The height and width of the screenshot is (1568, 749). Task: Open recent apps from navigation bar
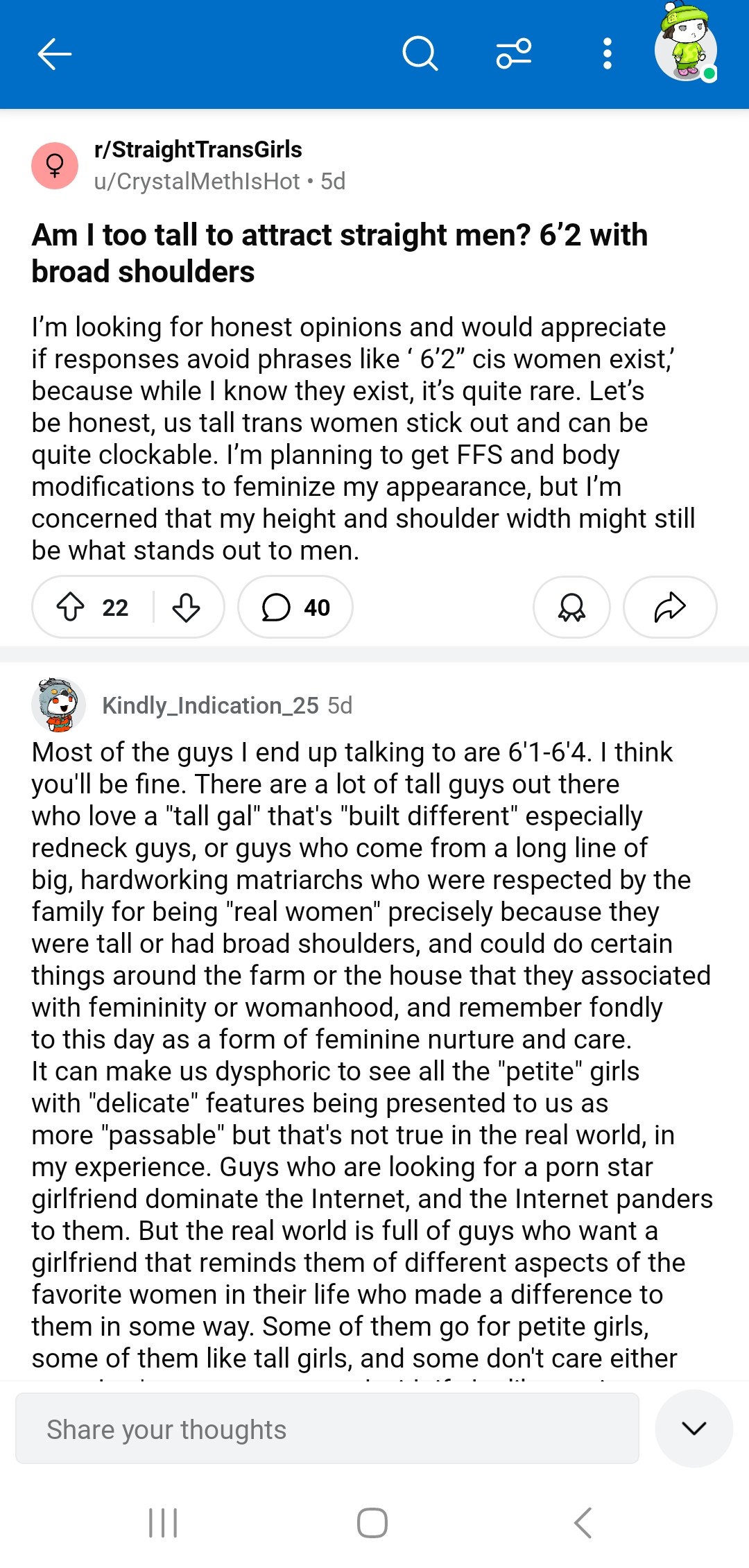[164, 1523]
